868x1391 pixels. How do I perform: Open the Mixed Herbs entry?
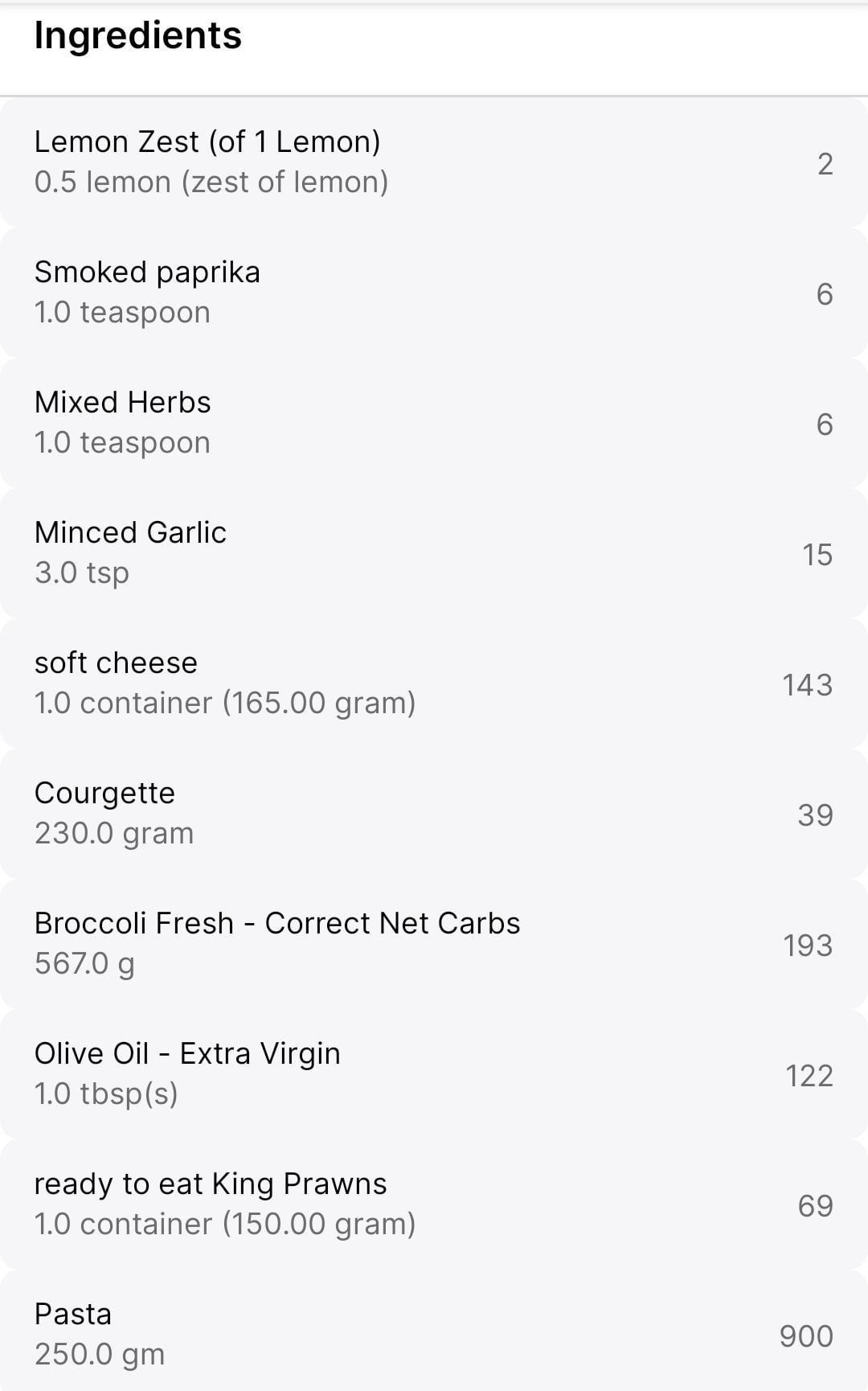coord(434,423)
